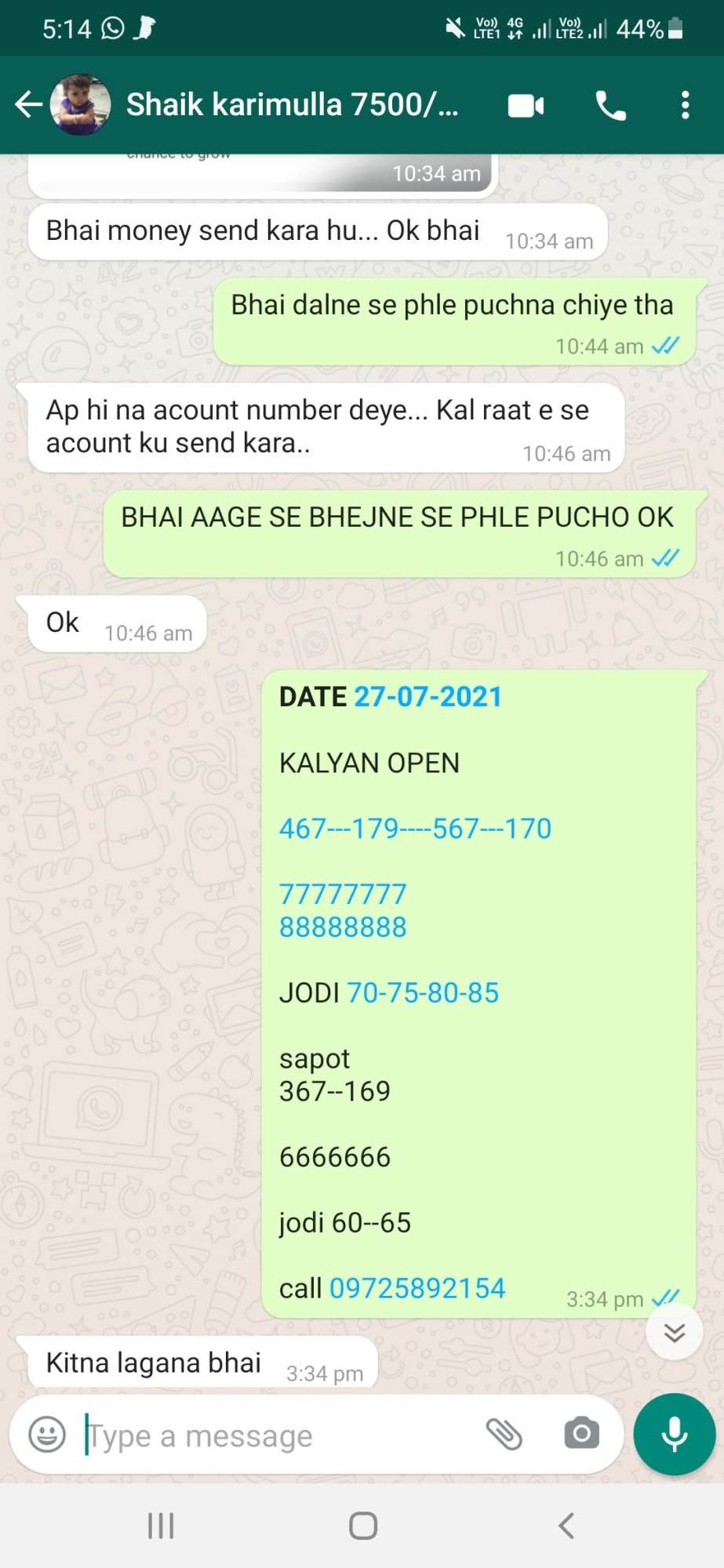Open Shaik karimulla's contact info
The image size is (724, 1568).
click(x=292, y=104)
